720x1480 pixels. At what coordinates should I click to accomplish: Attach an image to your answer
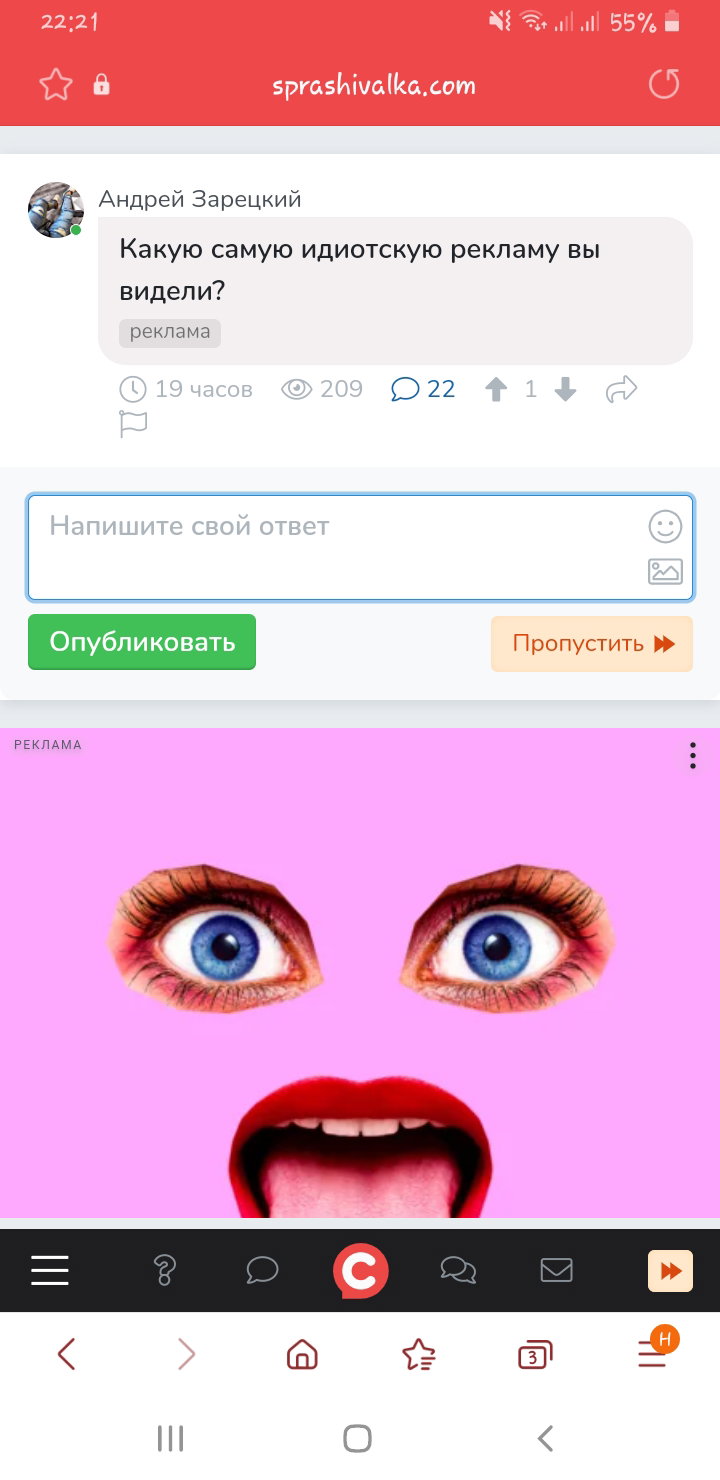click(665, 571)
